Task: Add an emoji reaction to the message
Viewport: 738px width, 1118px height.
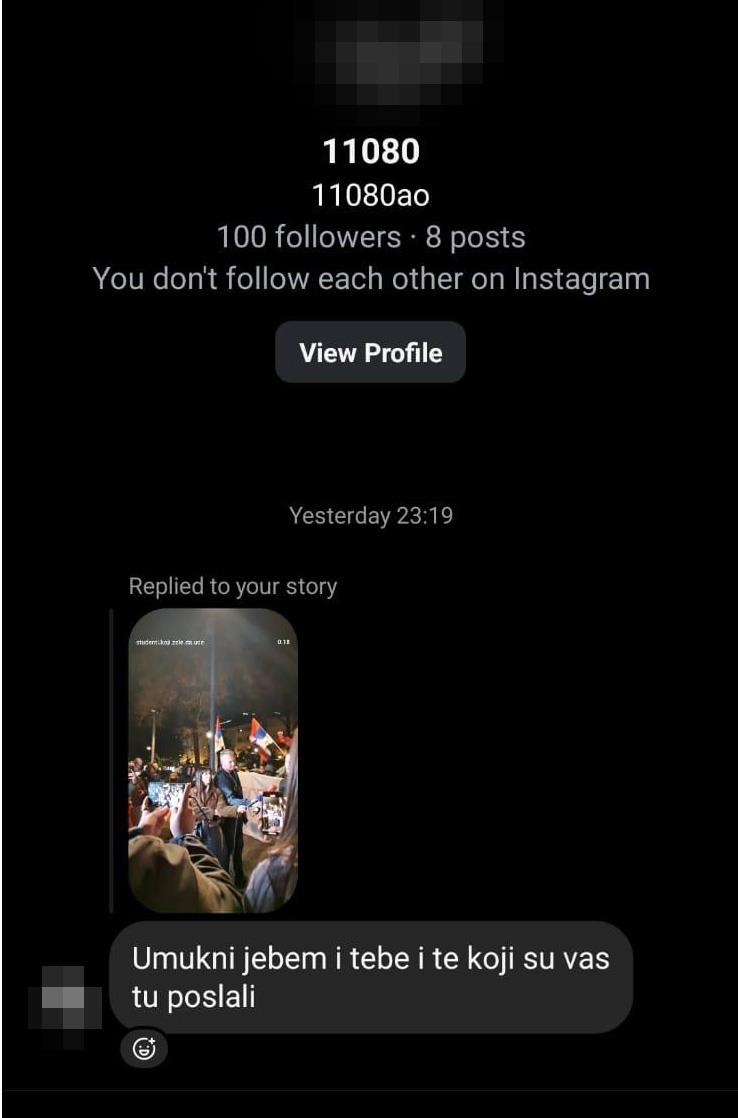Action: 144,1050
